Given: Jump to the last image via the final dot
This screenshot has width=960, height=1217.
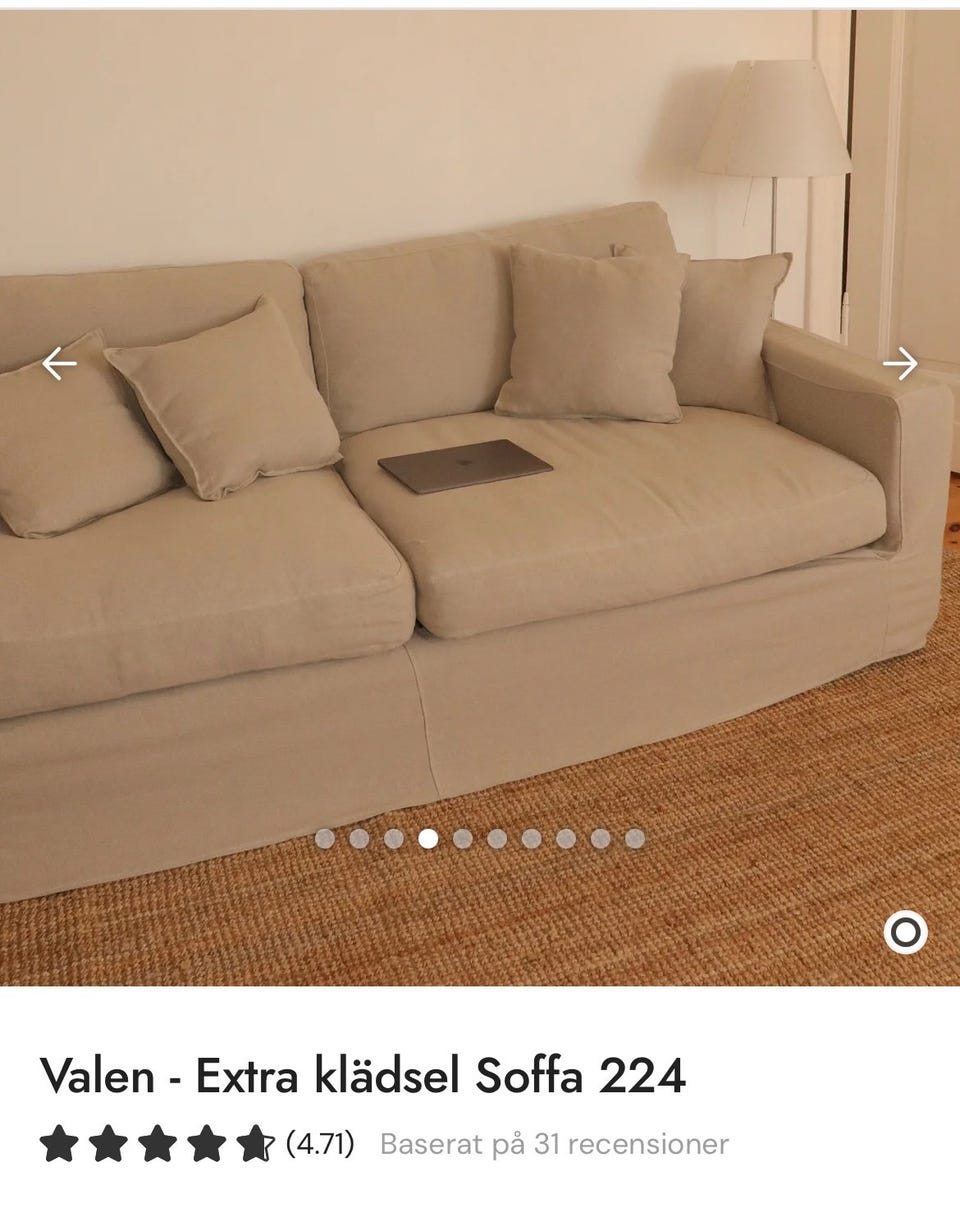Looking at the screenshot, I should click(x=636, y=840).
